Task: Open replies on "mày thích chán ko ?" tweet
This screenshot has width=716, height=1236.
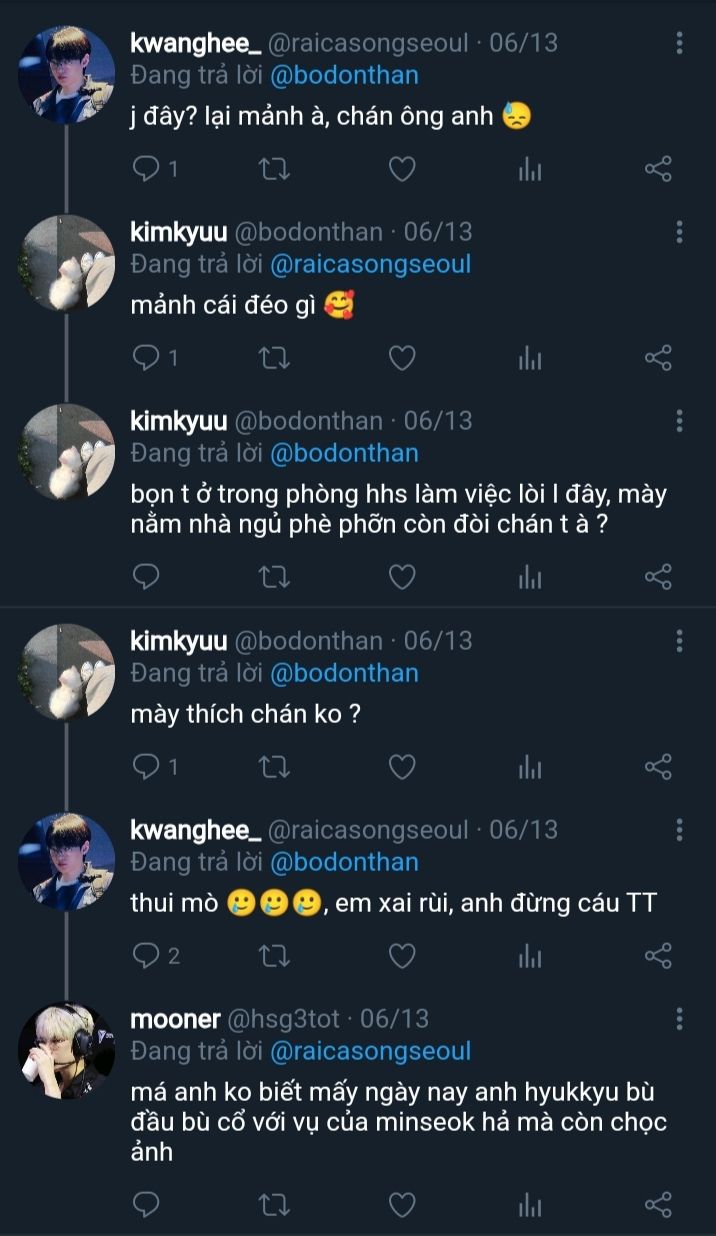Action: point(146,767)
